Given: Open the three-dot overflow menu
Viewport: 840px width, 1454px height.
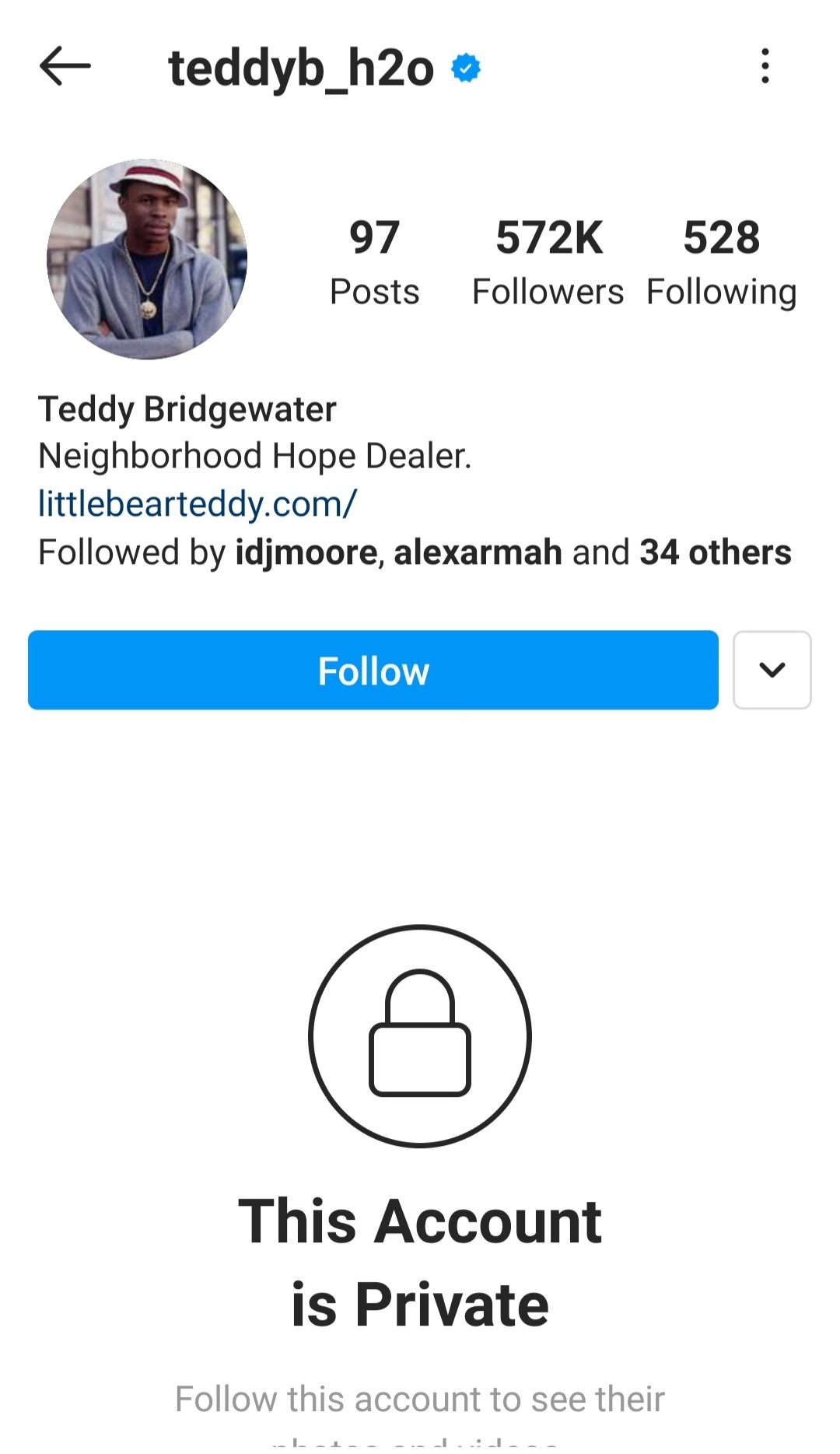Looking at the screenshot, I should coord(765,66).
